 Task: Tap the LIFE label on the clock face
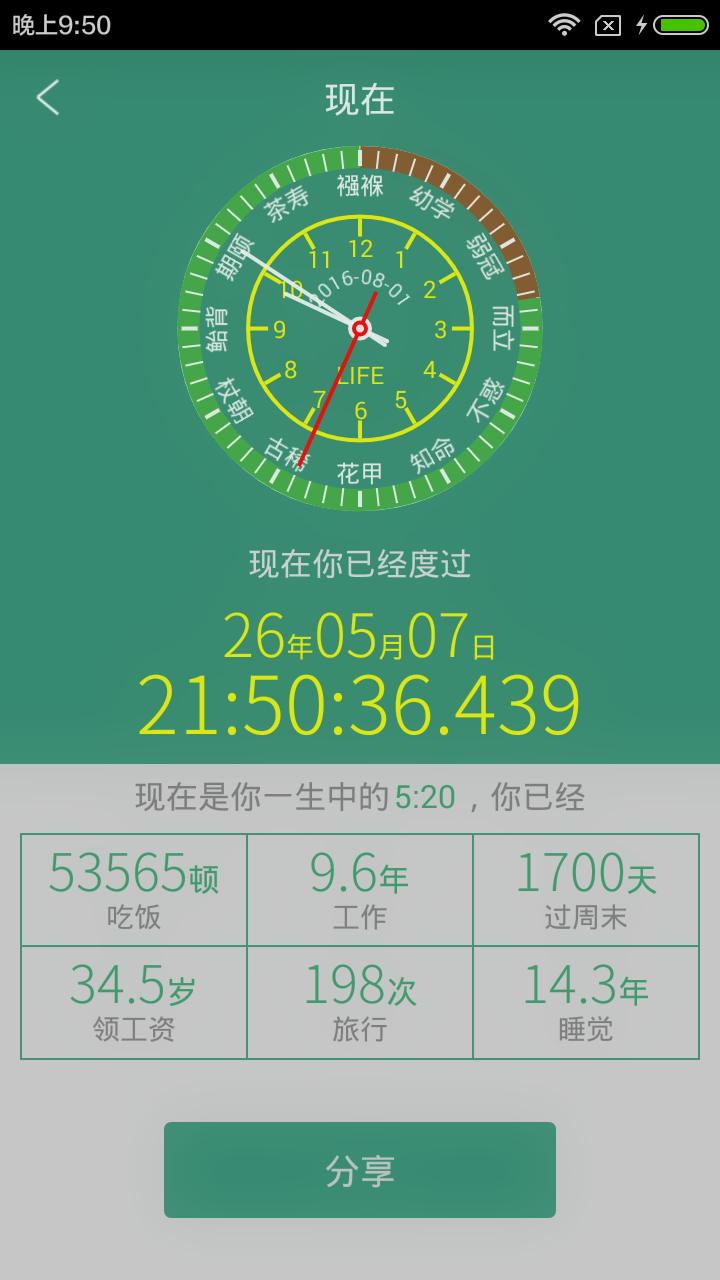pyautogui.click(x=362, y=373)
